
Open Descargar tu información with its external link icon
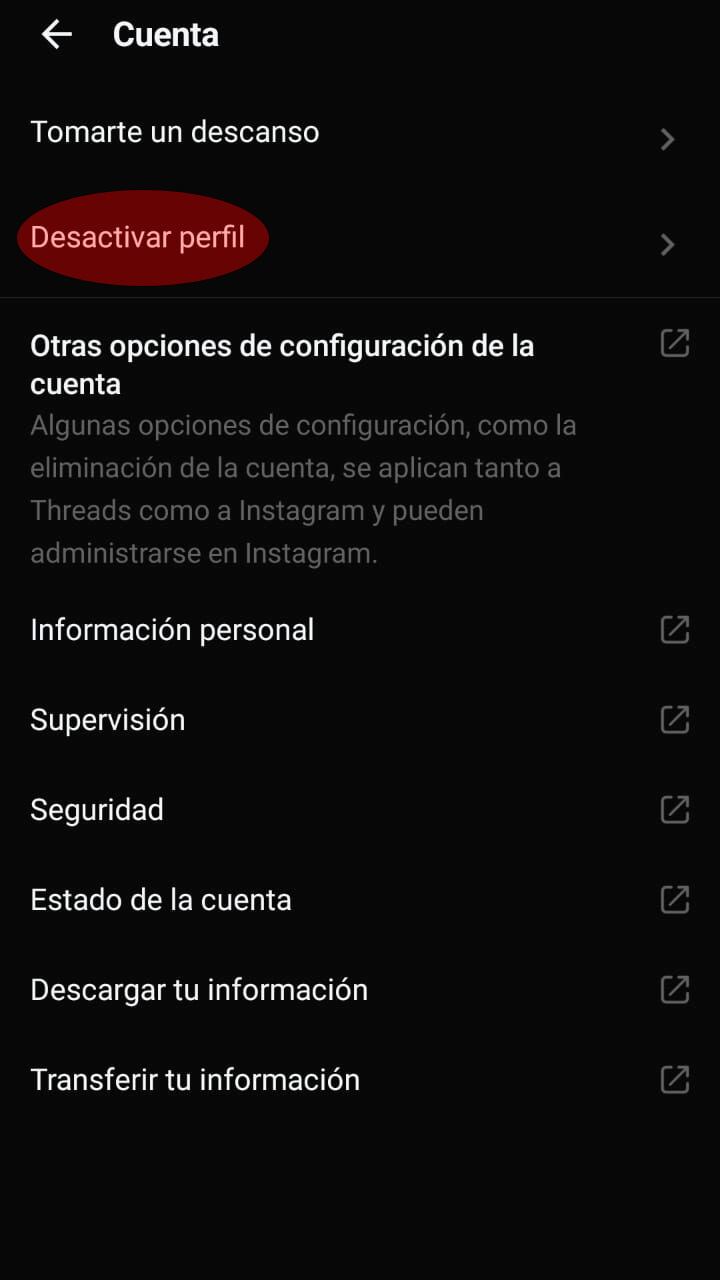(x=675, y=989)
